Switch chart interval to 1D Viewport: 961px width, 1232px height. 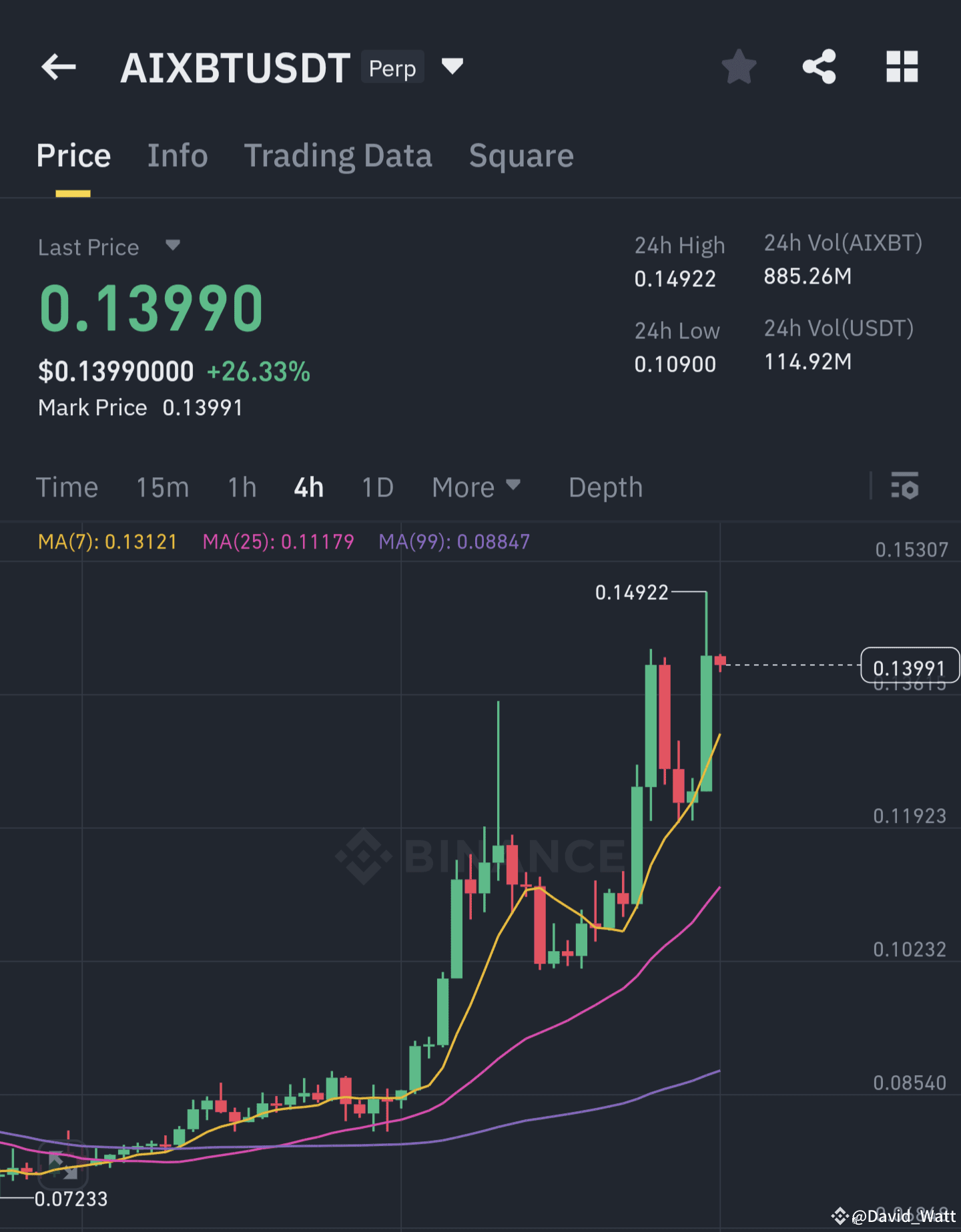click(x=377, y=488)
